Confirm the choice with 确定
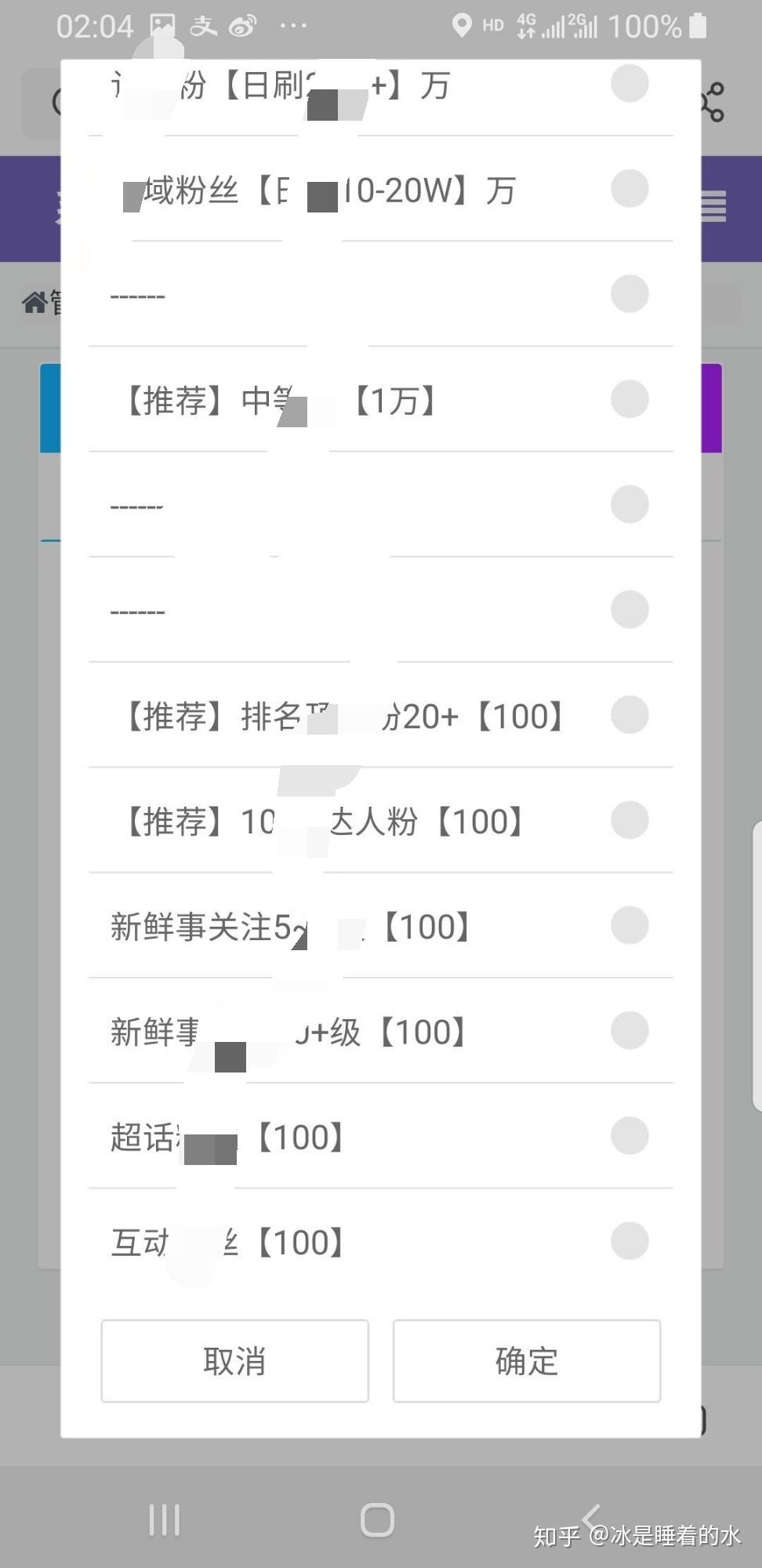Image resolution: width=762 pixels, height=1568 pixels. tap(526, 1361)
